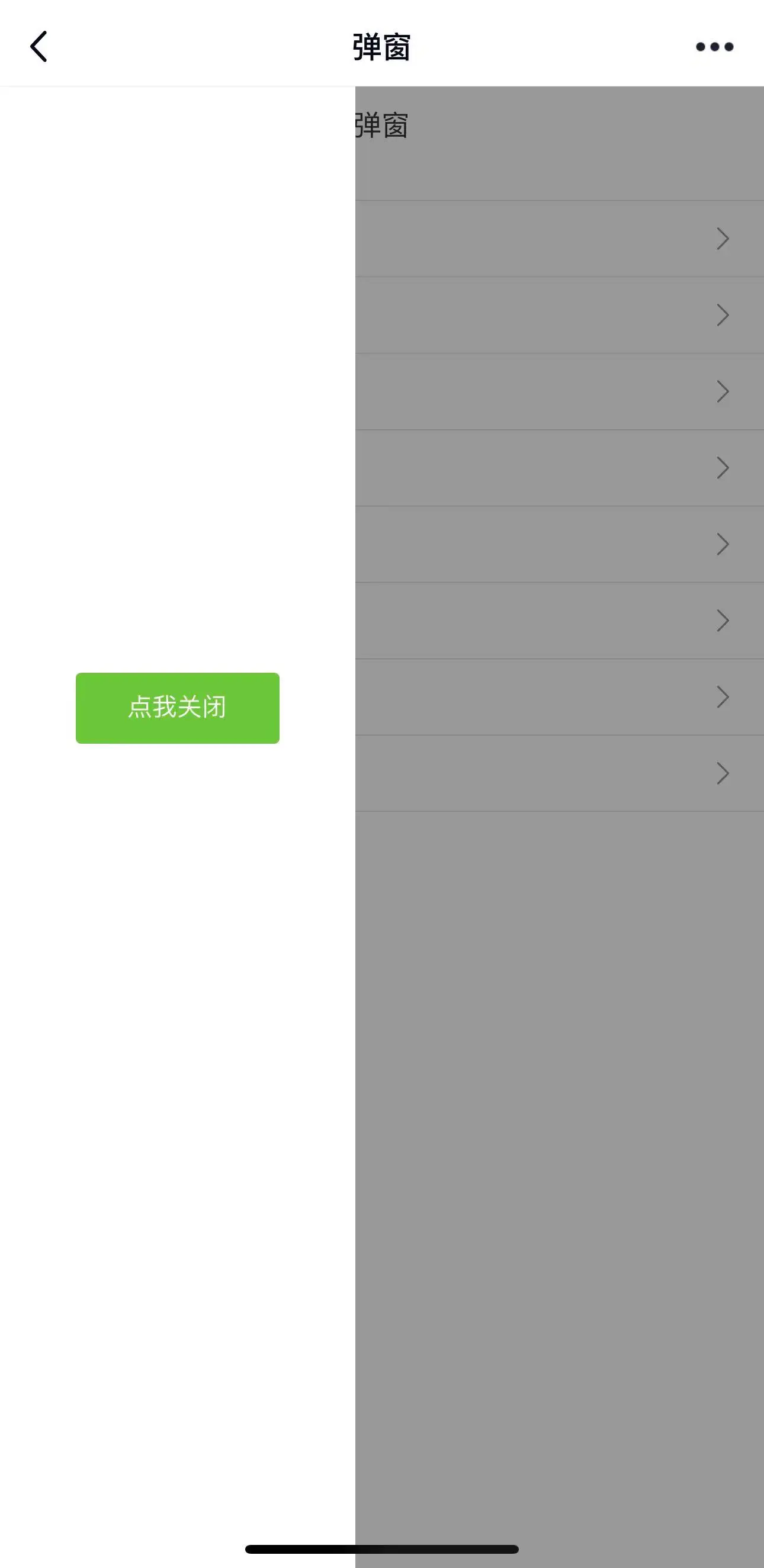Tap the green 点我关闭 button
The image size is (764, 1568).
click(x=177, y=708)
